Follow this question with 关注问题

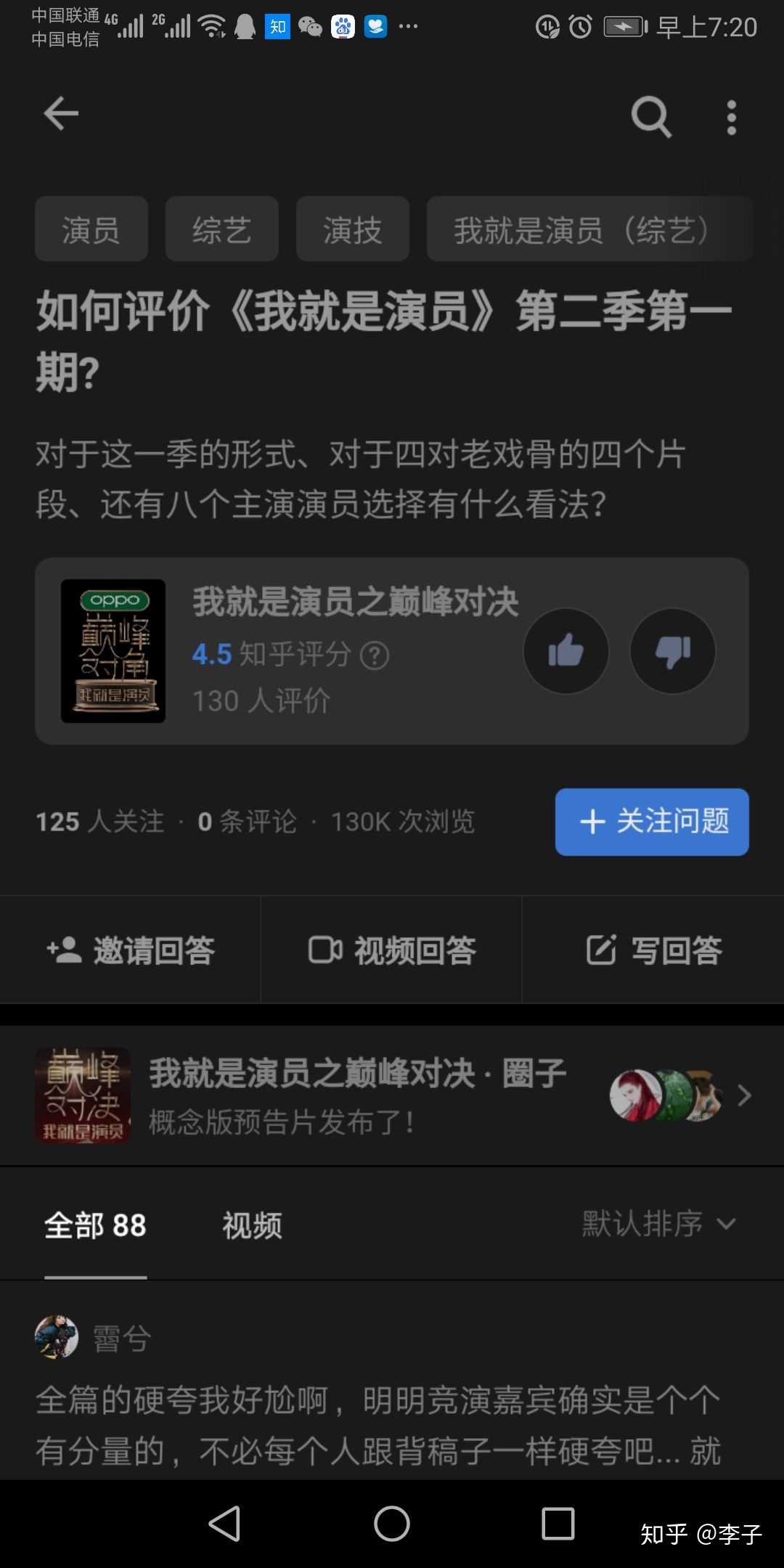[x=651, y=822]
